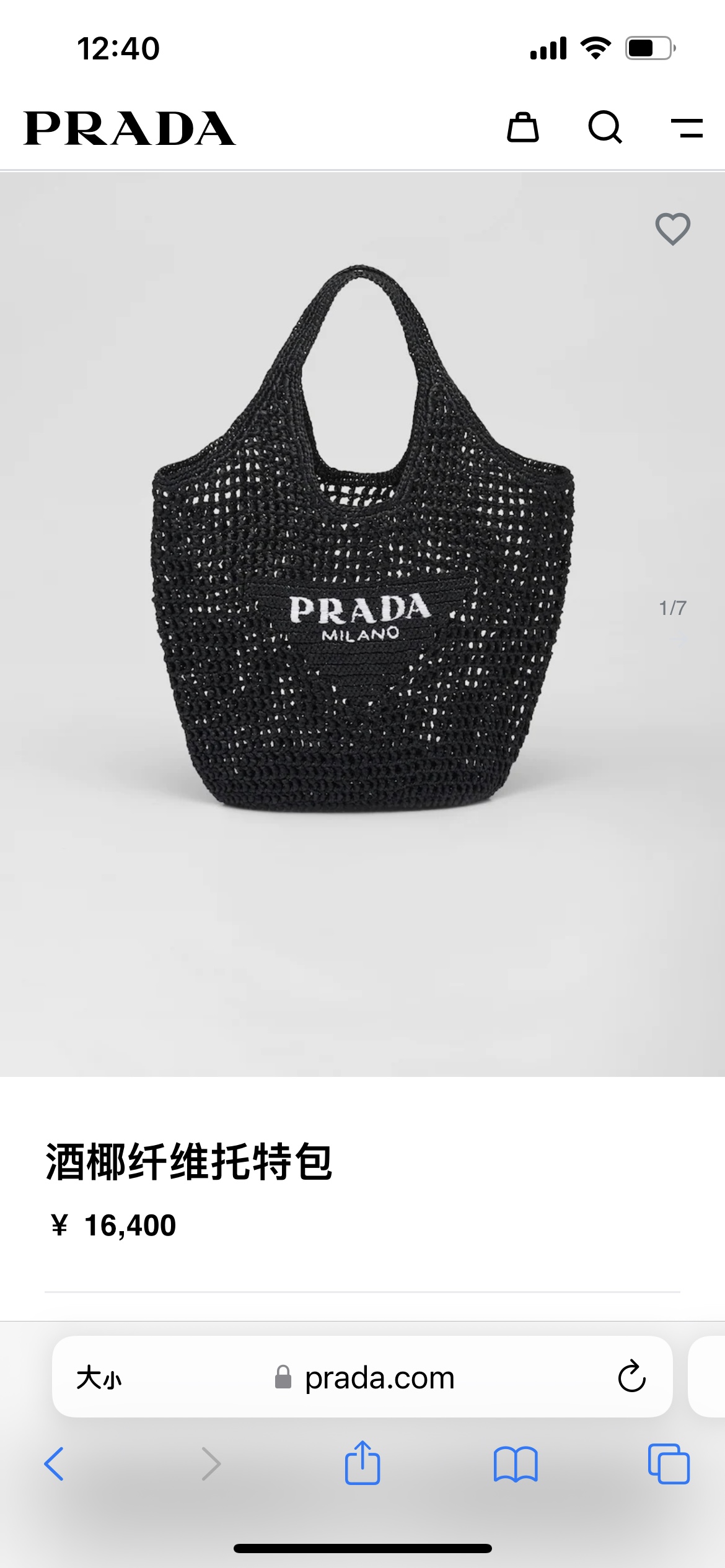Reload the page
The image size is (725, 1568).
pos(631,1377)
